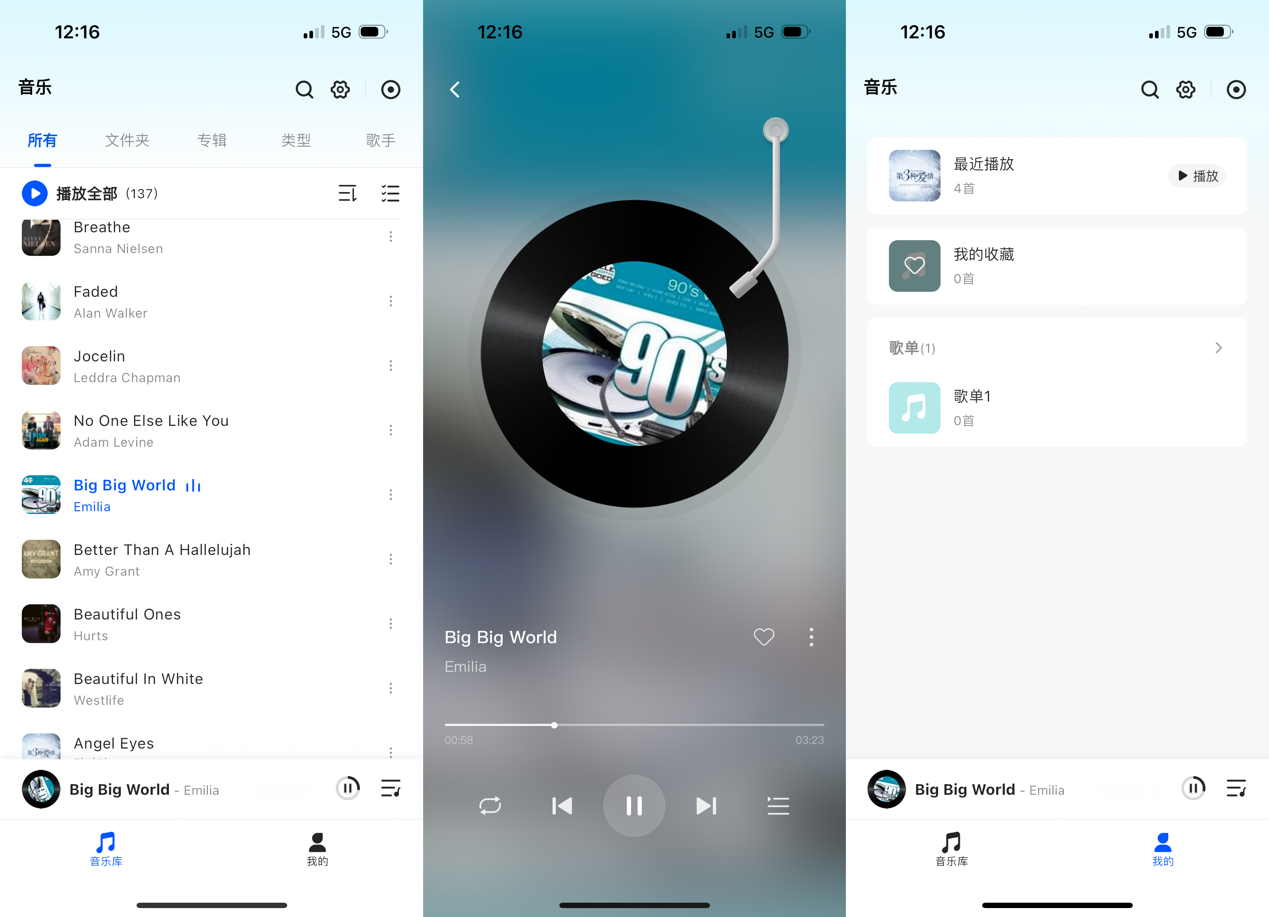The image size is (1269, 917).
Task: Expand the 歌单 list via its chevron
Action: coord(1218,348)
